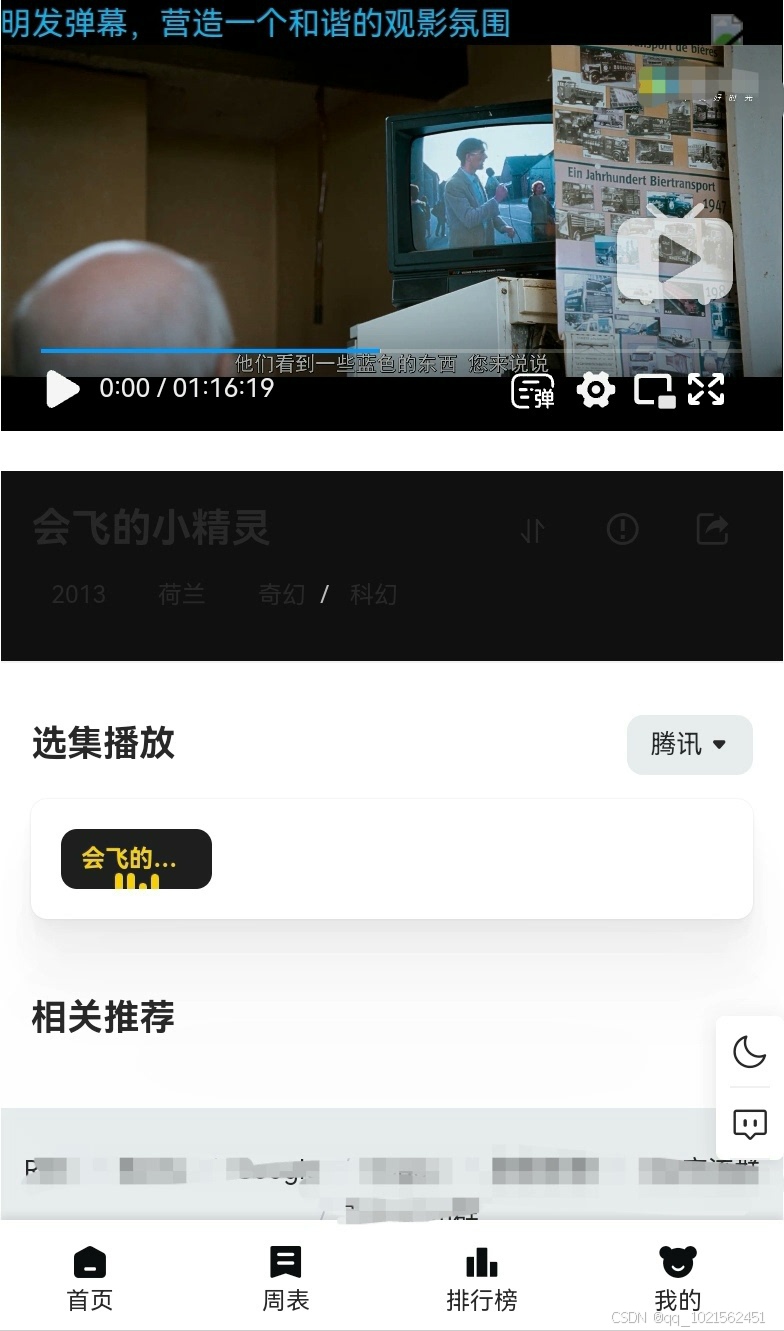
Task: Click the episode sort order icon
Action: click(534, 530)
